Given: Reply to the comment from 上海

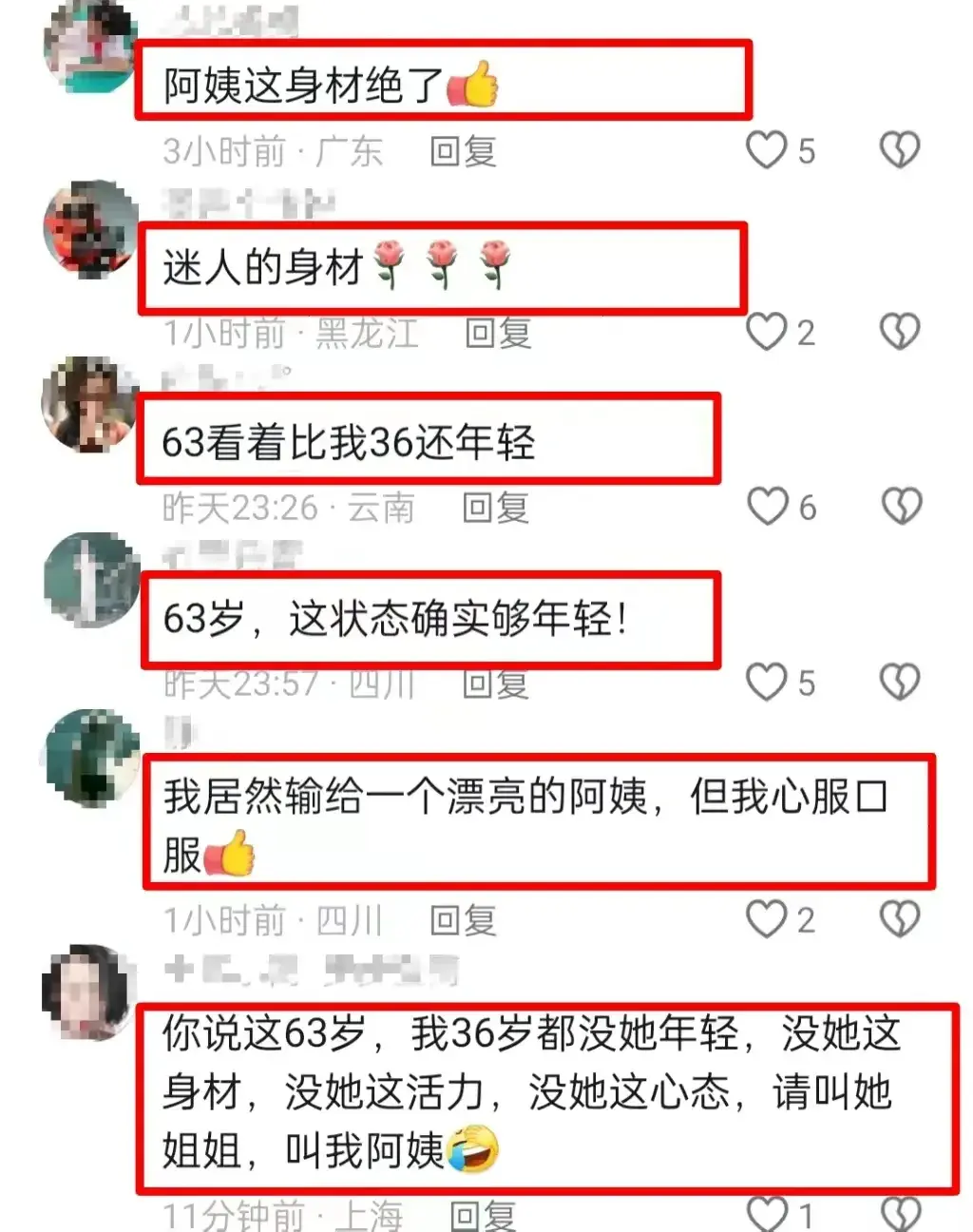Looking at the screenshot, I should (483, 1215).
